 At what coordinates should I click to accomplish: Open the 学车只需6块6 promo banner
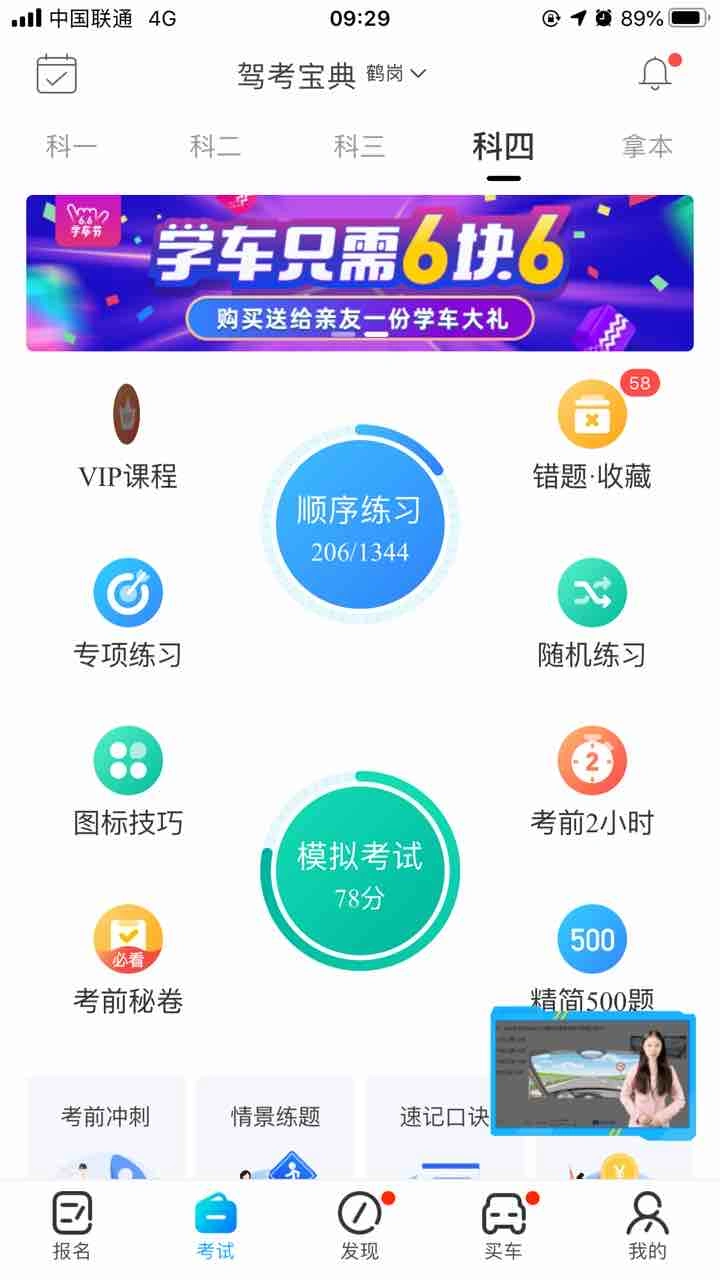tap(360, 273)
